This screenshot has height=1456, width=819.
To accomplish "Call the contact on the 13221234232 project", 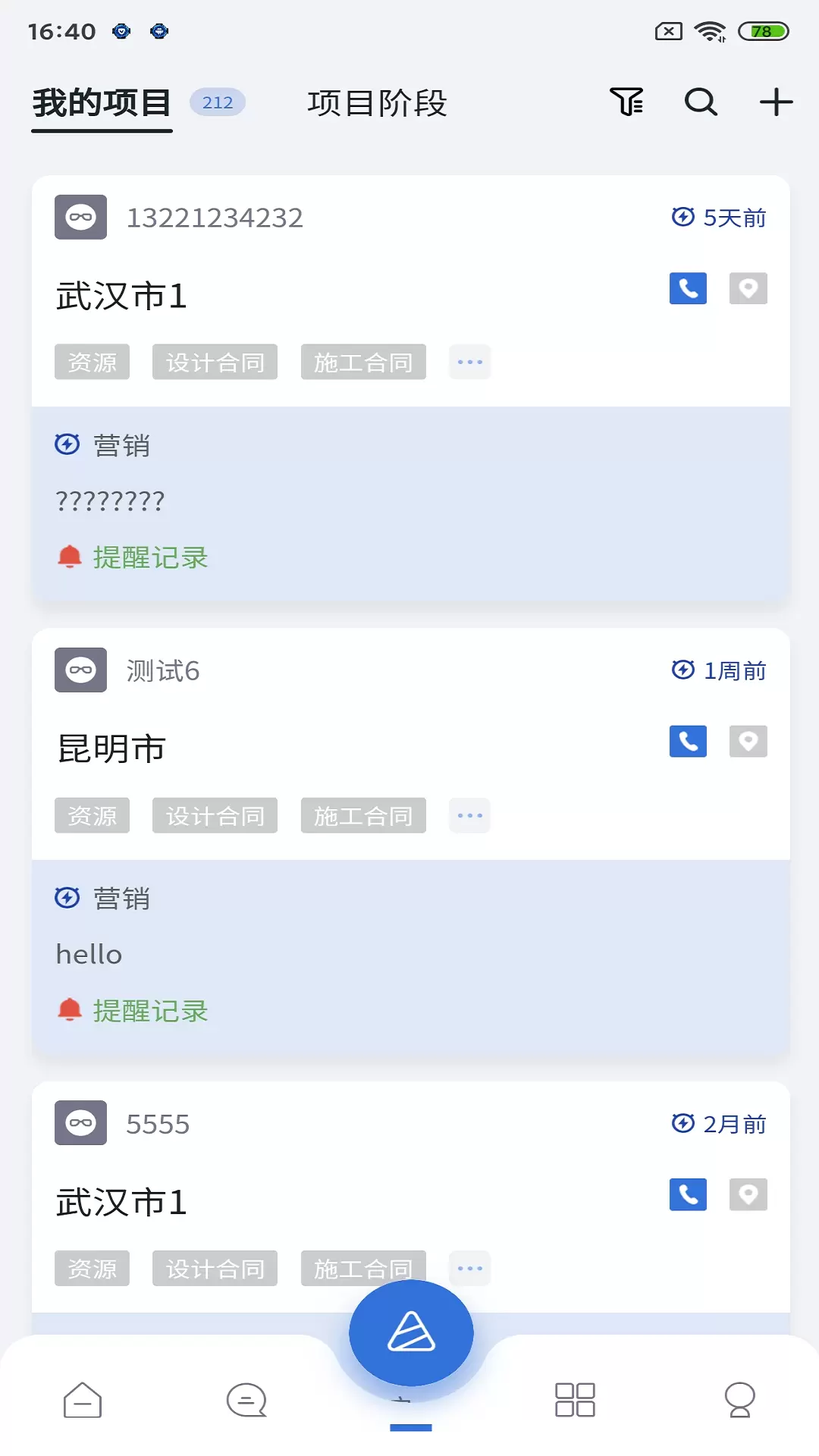I will click(688, 288).
